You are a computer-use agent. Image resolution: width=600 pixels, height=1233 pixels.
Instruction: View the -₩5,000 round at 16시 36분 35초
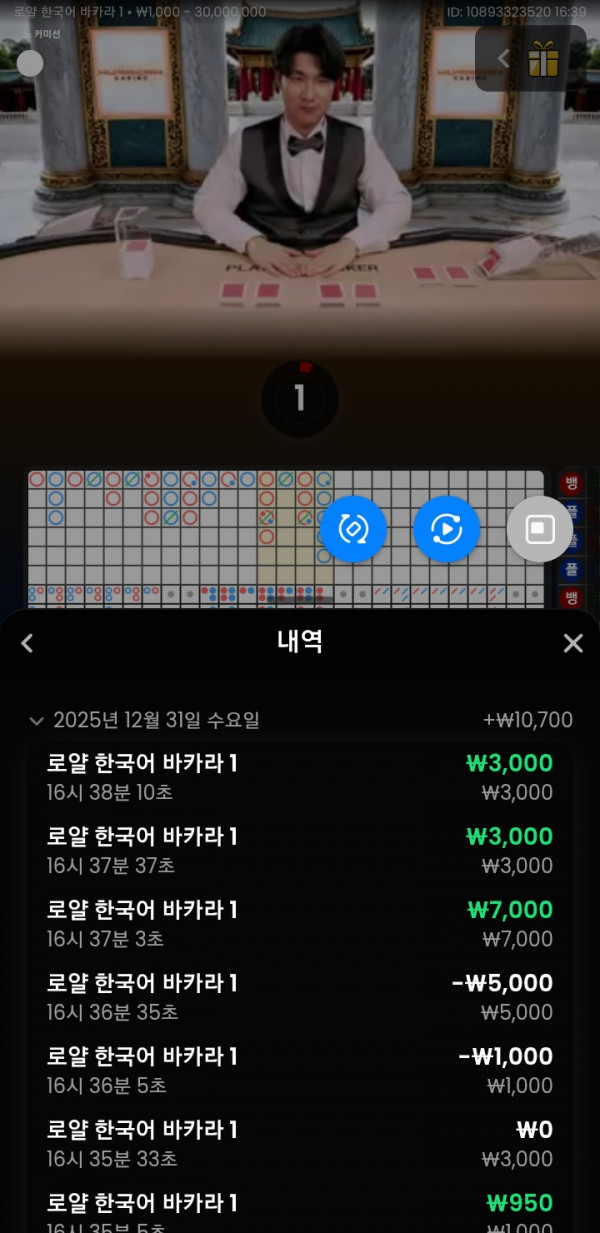click(300, 996)
